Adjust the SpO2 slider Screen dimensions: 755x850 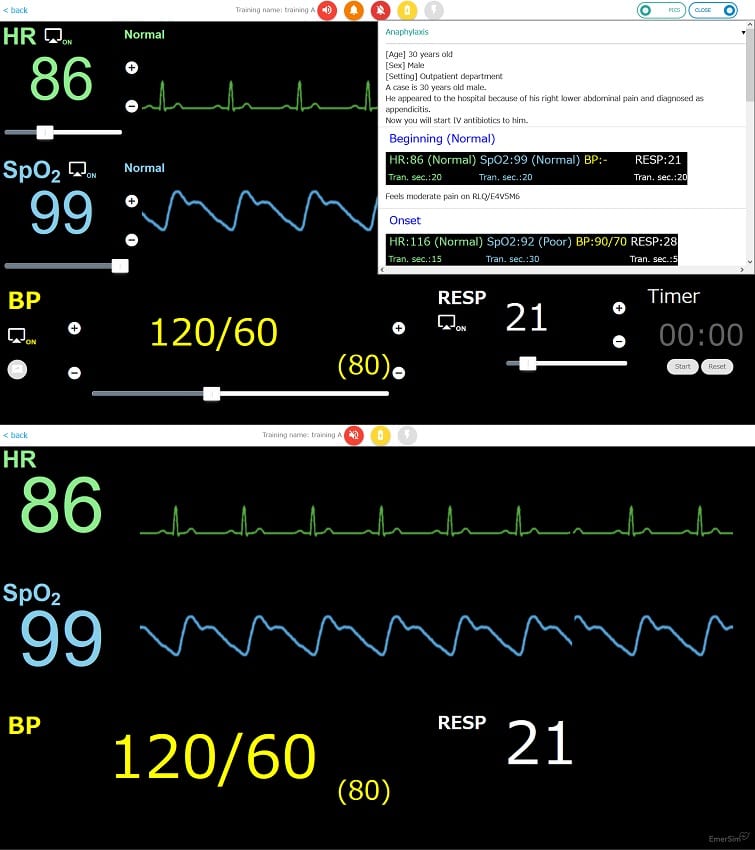pyautogui.click(x=120, y=266)
